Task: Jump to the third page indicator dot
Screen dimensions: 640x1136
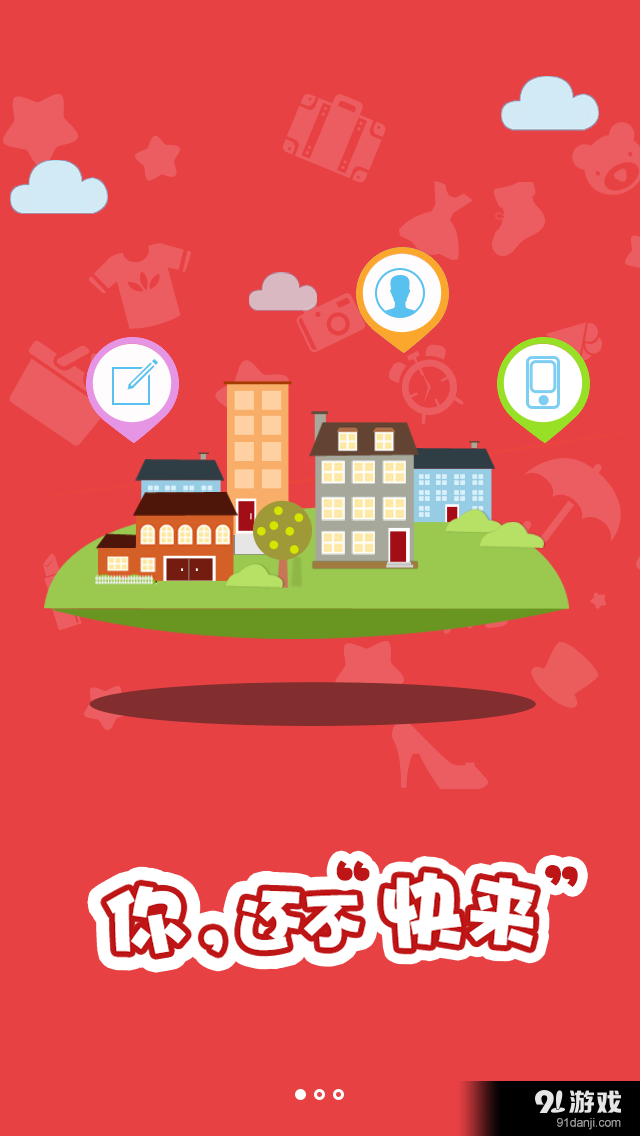Action: 338,1094
